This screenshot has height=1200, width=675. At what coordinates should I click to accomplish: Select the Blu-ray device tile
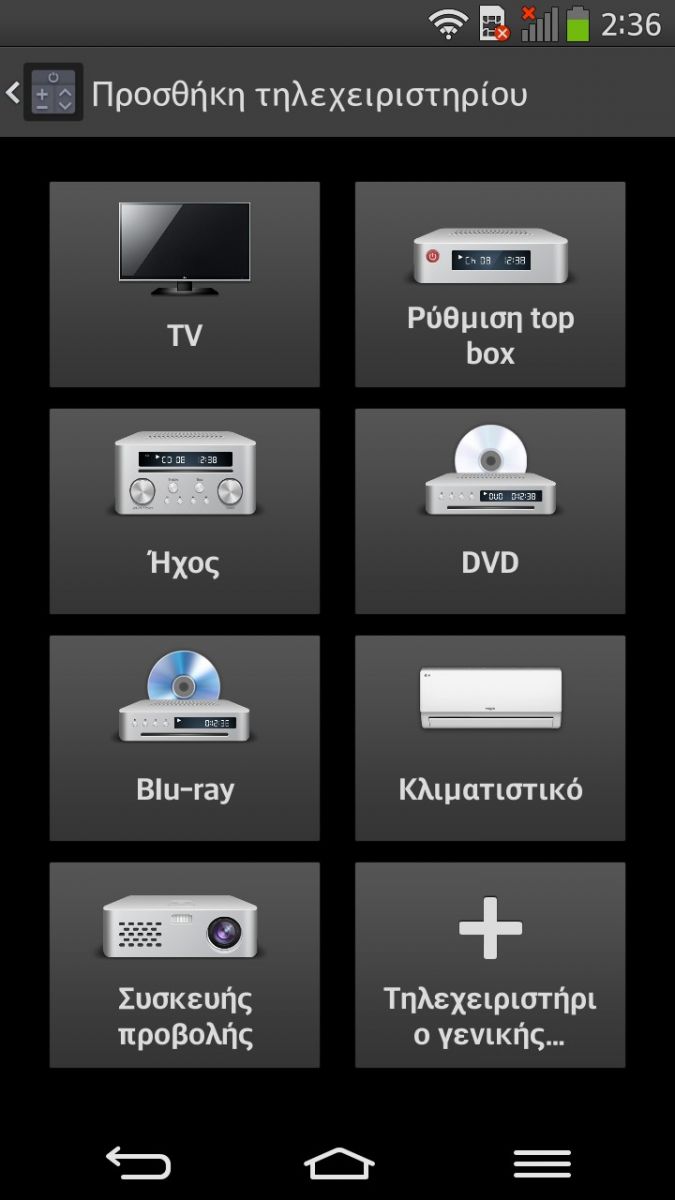[x=185, y=738]
